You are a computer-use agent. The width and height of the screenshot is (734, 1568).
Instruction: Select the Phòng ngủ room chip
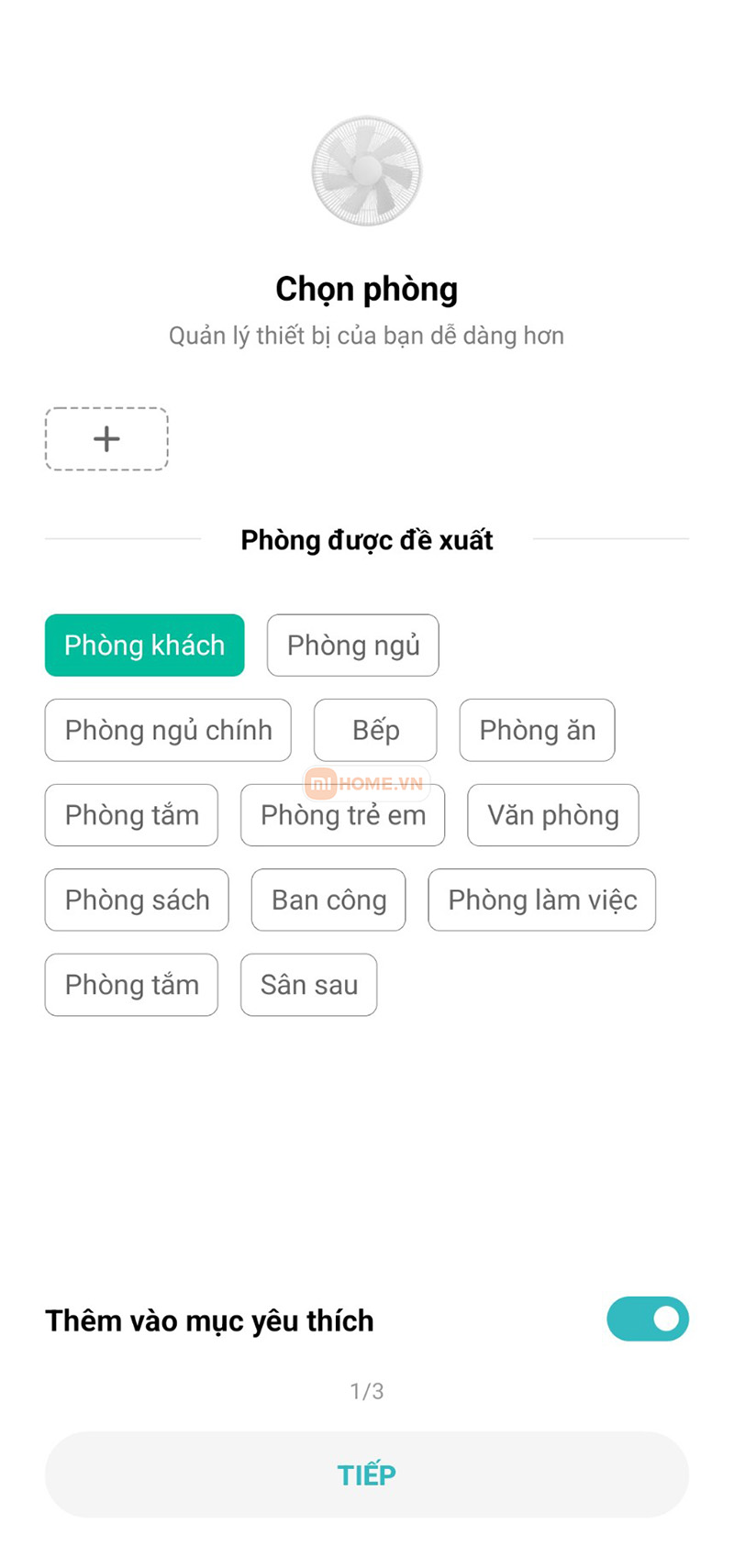click(353, 645)
